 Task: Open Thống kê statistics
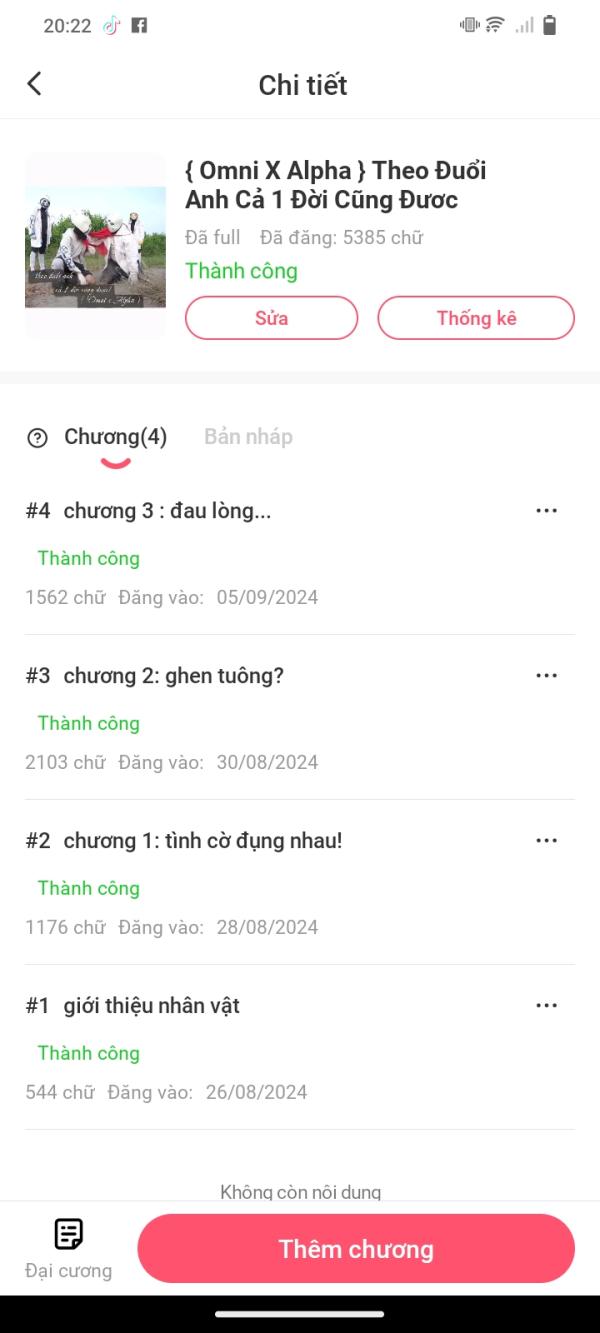[476, 318]
